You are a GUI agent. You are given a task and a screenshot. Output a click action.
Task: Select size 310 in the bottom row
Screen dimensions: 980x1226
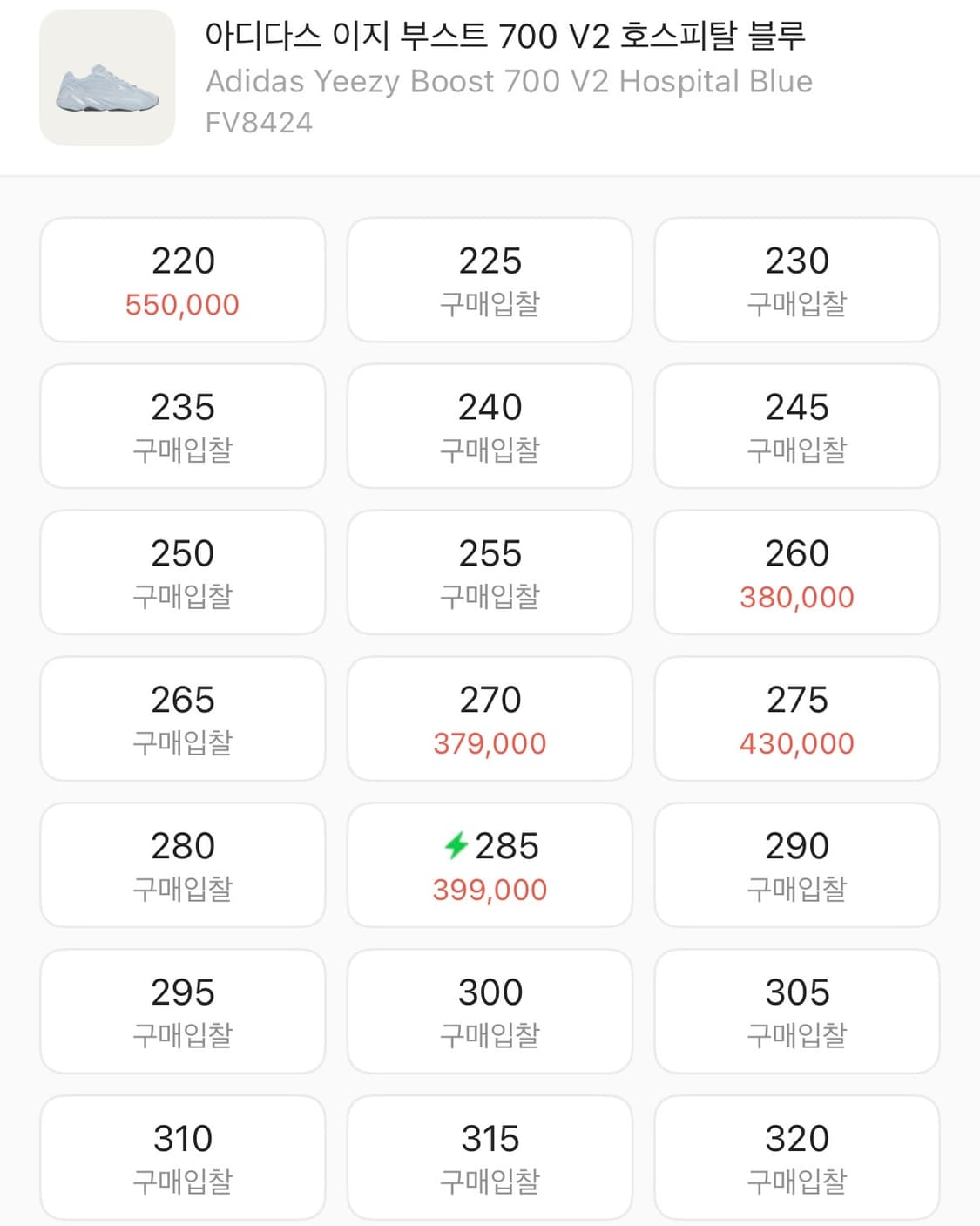click(182, 1157)
